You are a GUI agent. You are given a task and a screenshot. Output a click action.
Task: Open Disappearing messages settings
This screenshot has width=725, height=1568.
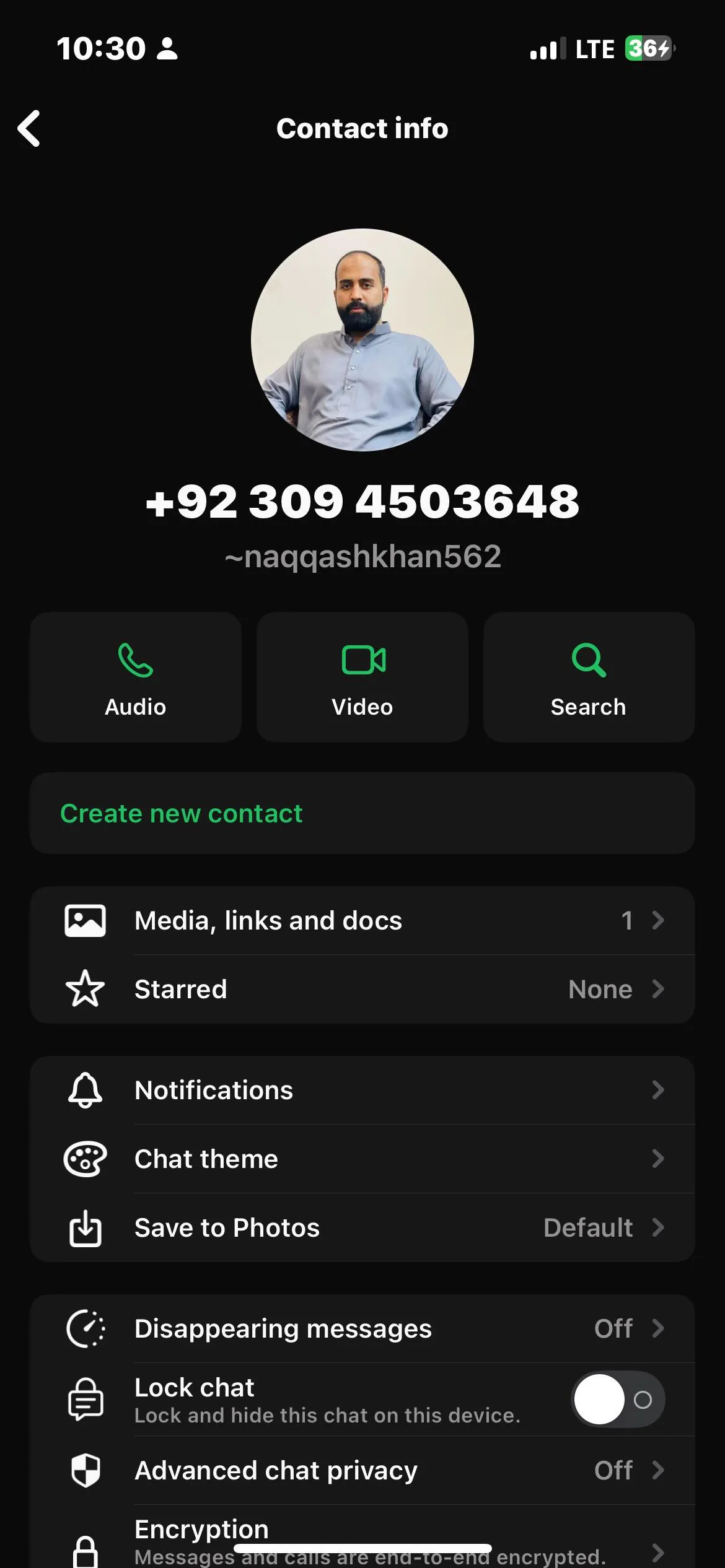tap(362, 1328)
